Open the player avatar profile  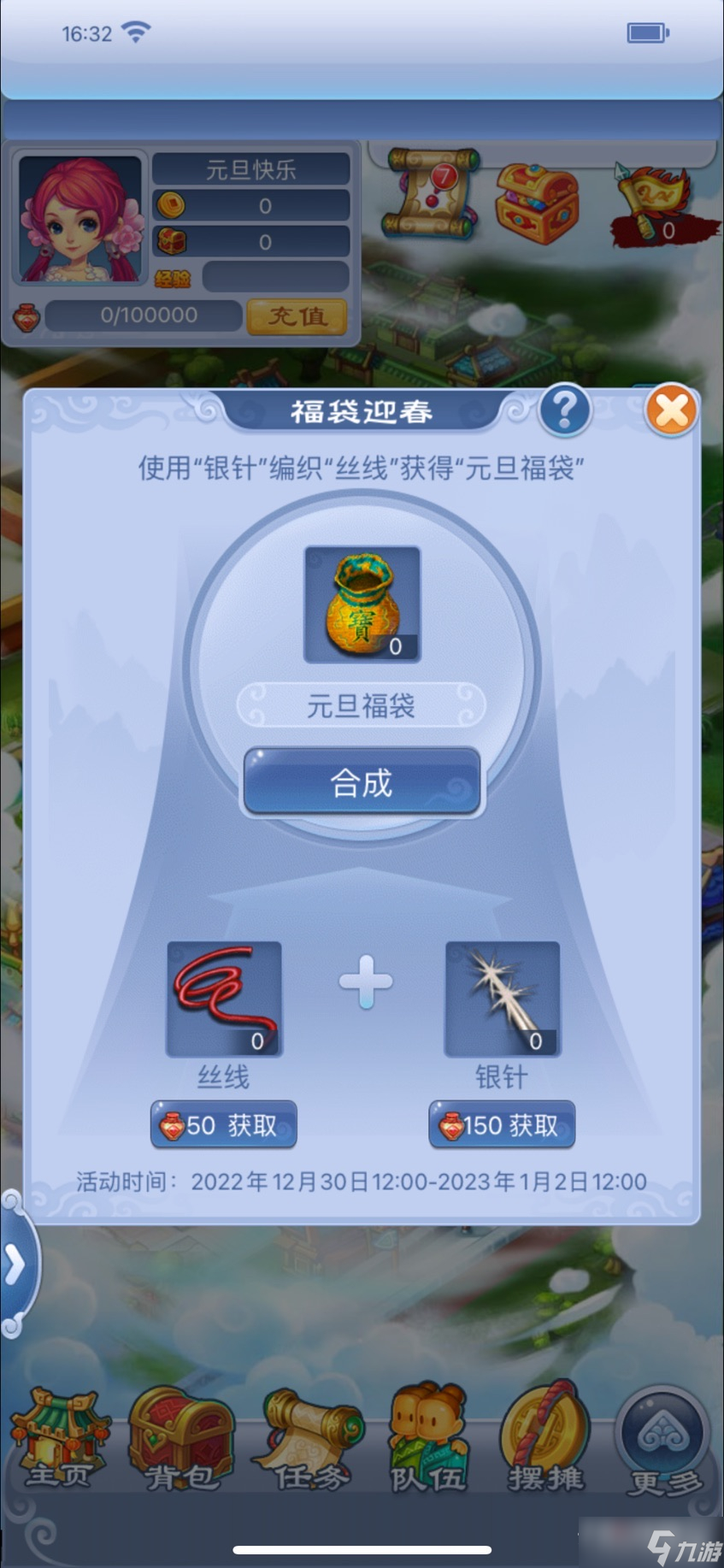point(80,220)
